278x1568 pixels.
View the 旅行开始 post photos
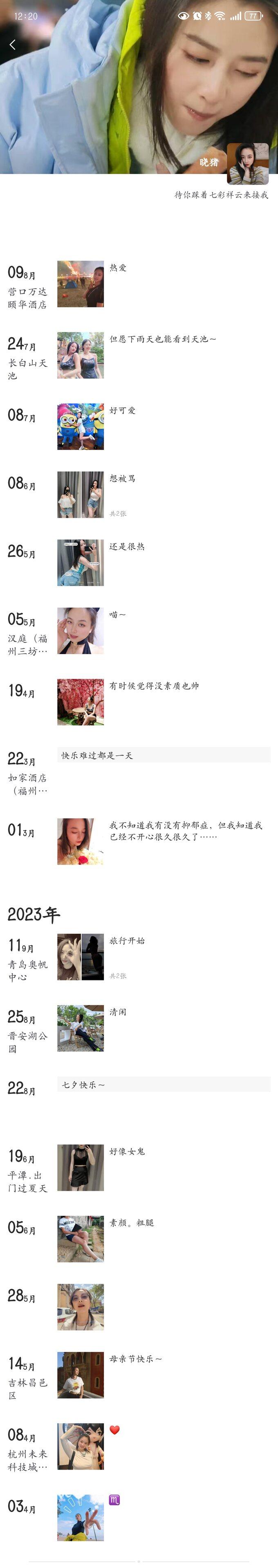click(x=81, y=958)
